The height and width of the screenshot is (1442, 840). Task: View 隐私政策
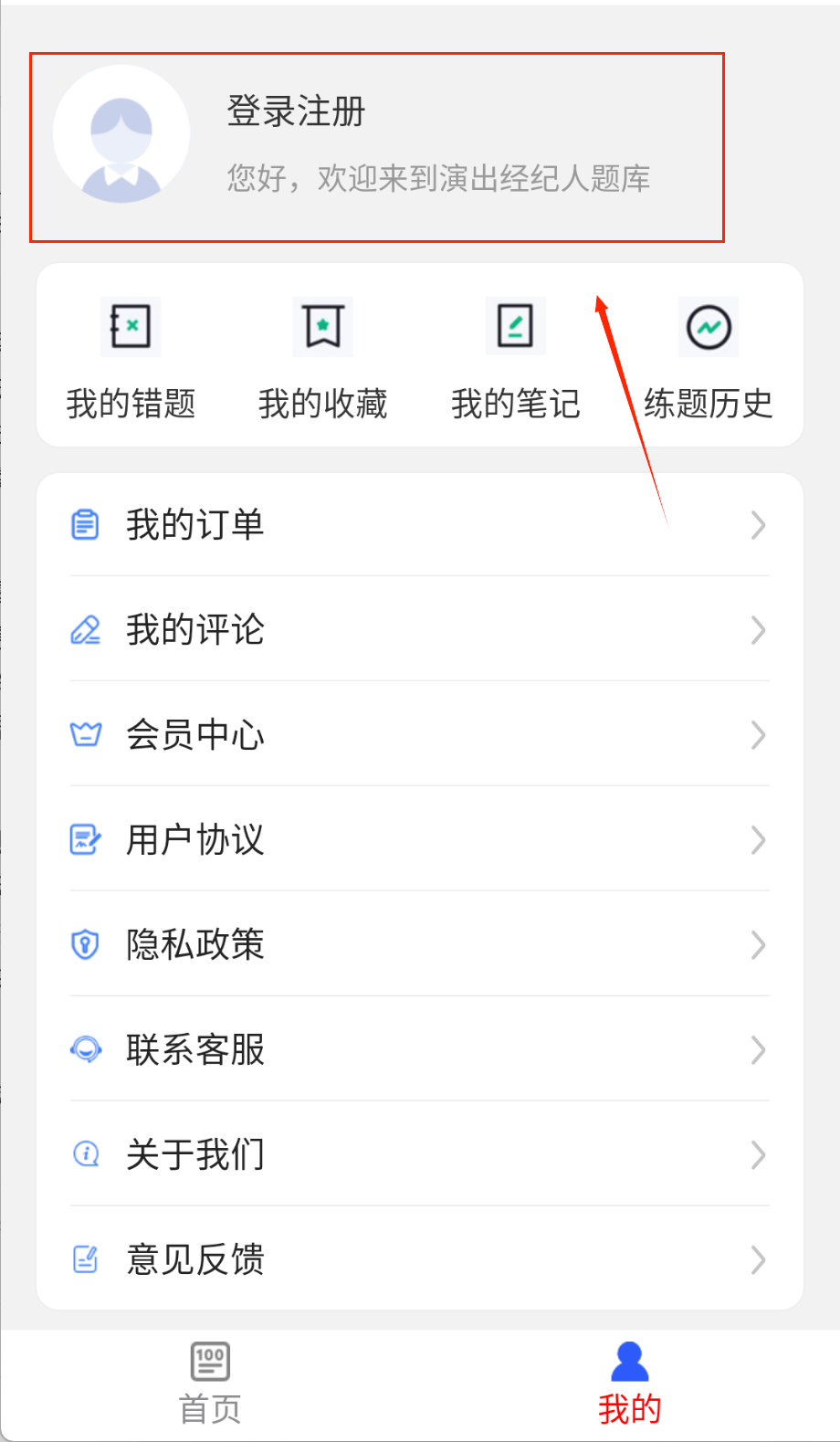419,945
